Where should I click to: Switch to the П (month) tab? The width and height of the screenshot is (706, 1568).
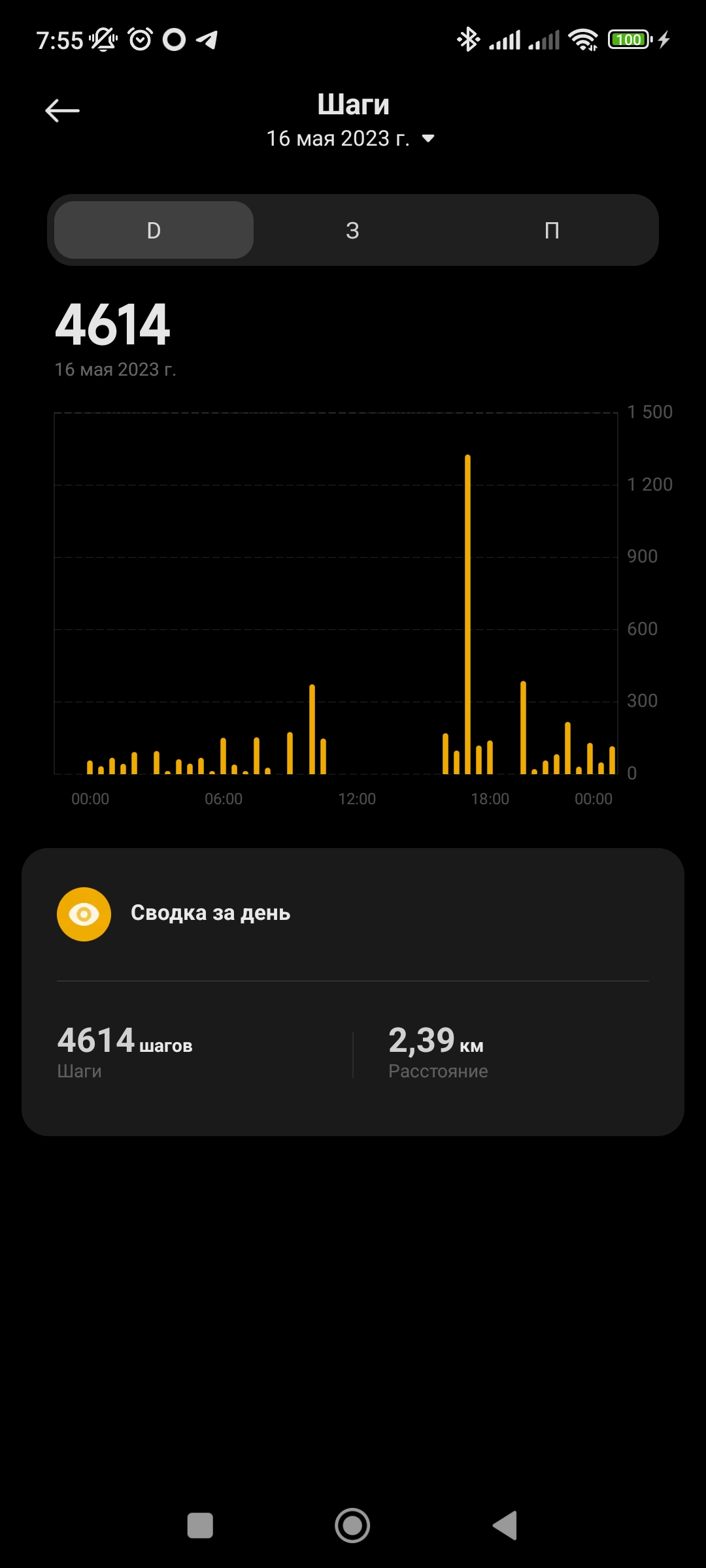(x=552, y=230)
